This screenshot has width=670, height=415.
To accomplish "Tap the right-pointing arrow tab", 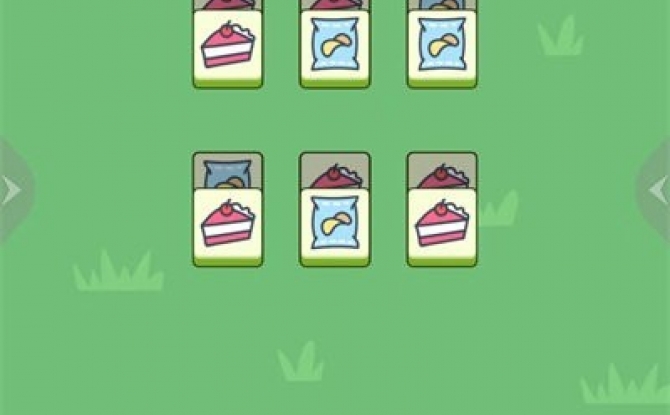I will [x=12, y=190].
